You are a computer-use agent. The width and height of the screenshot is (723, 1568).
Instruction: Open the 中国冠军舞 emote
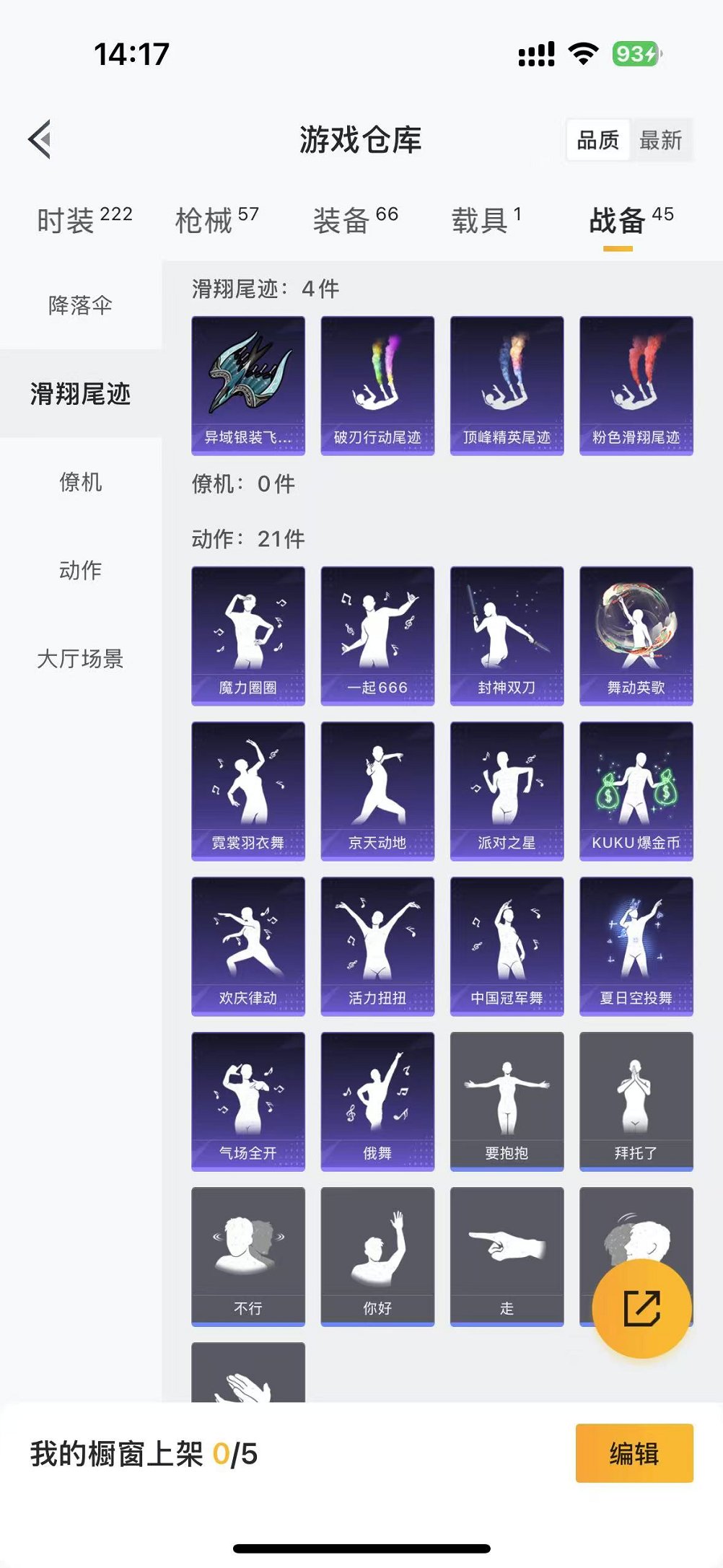point(507,945)
